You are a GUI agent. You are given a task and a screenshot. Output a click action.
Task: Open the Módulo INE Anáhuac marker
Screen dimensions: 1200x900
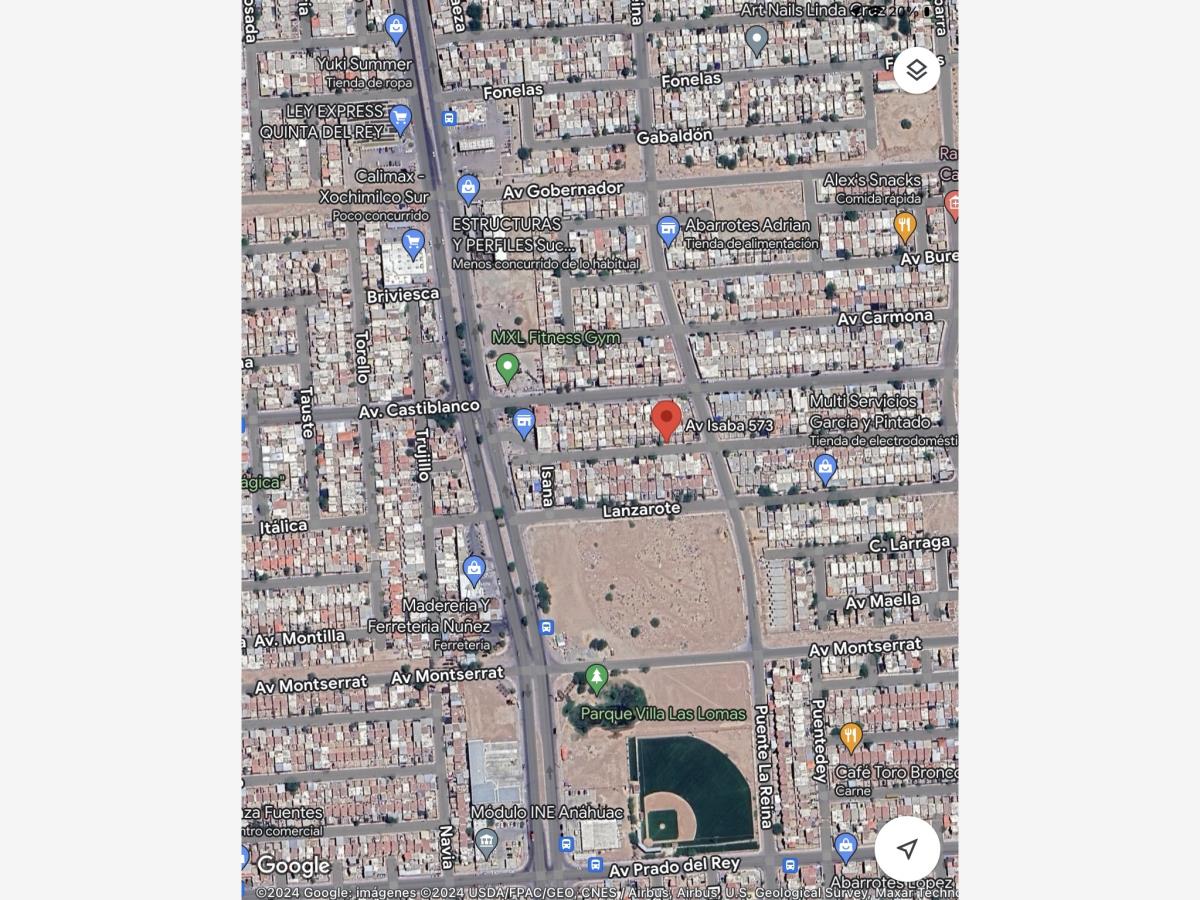tap(486, 841)
